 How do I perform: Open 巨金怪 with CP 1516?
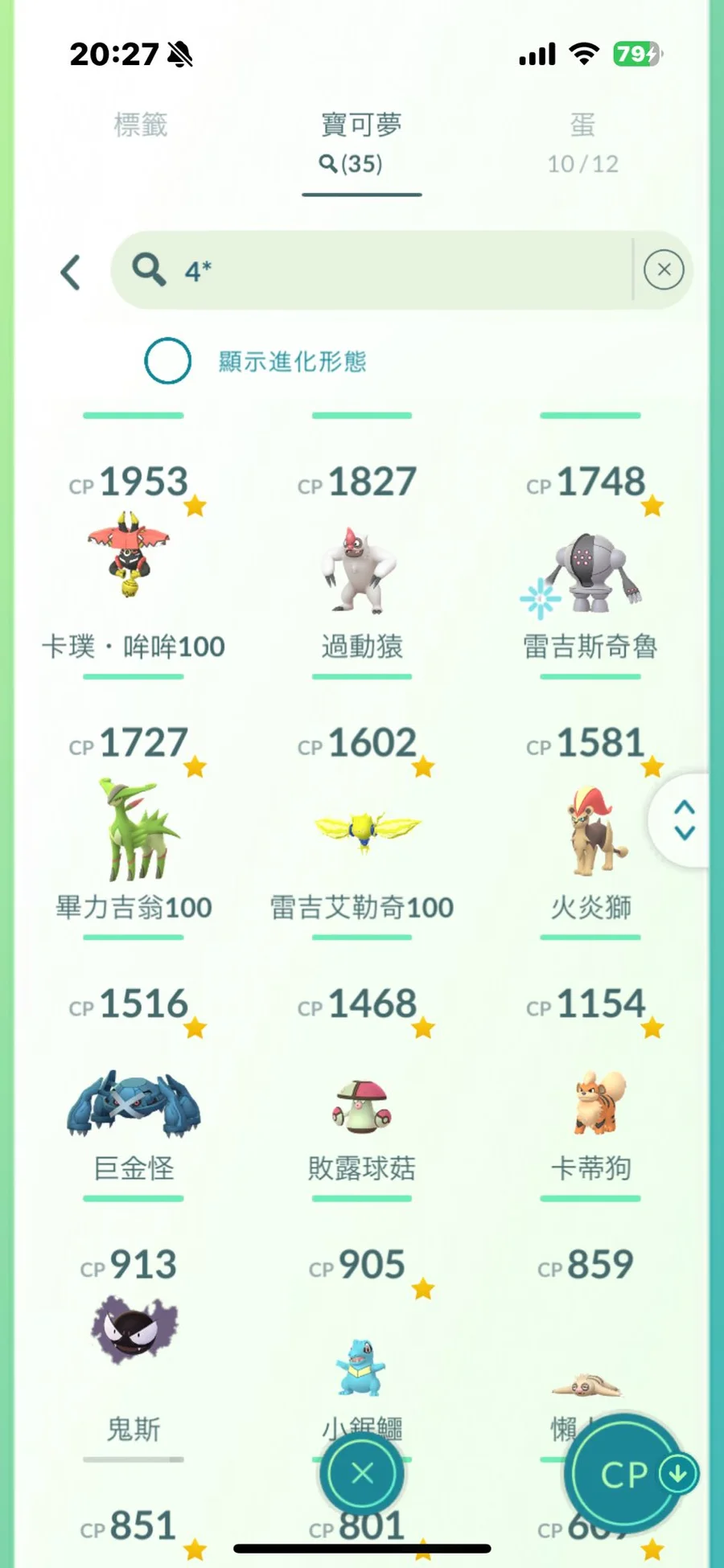click(x=133, y=1102)
